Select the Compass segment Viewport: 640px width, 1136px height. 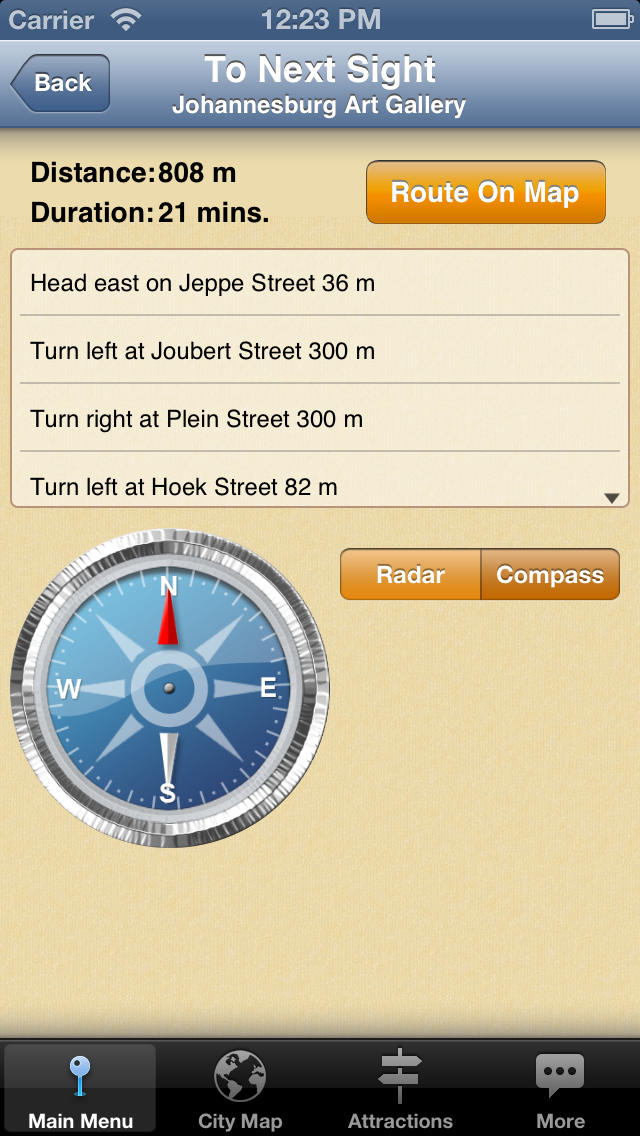(550, 575)
